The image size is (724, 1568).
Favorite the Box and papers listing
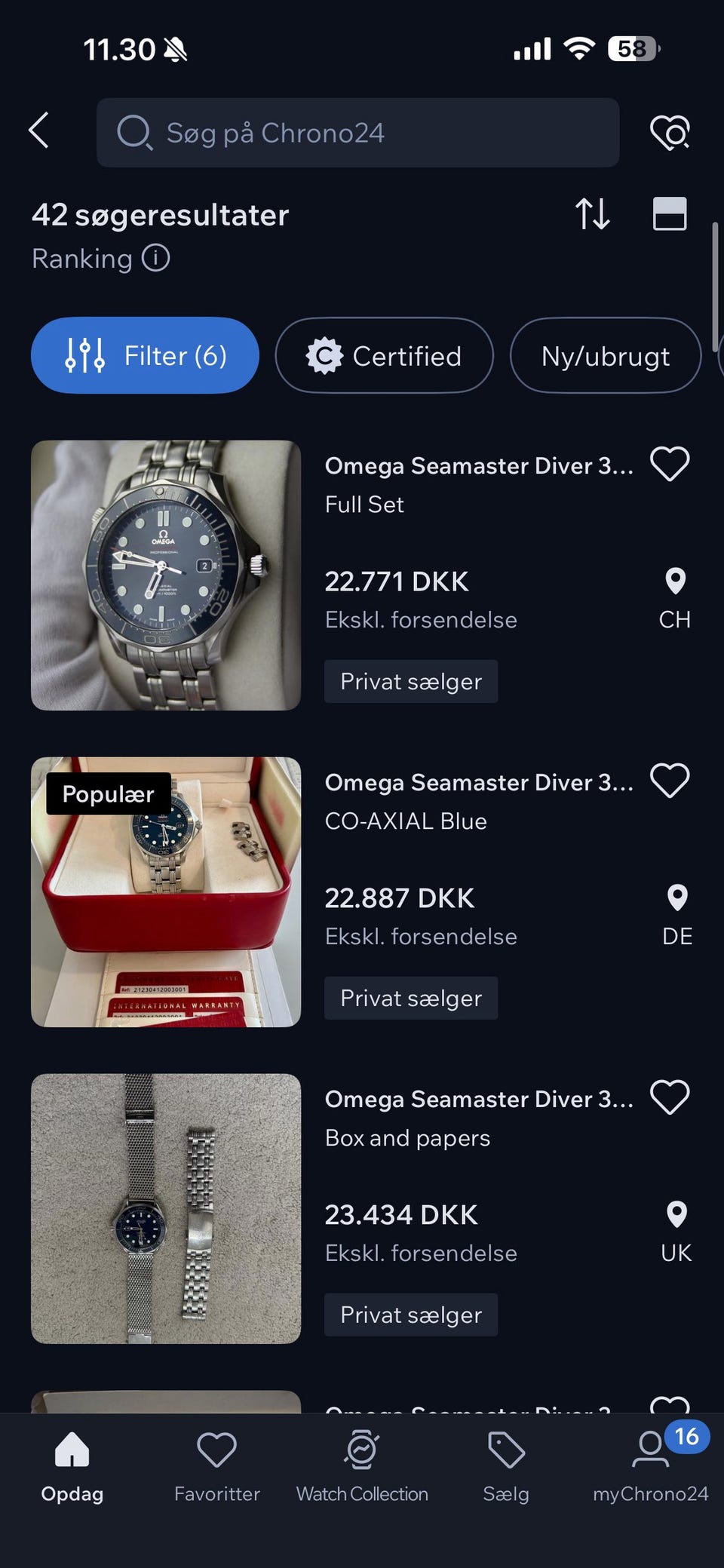click(x=670, y=1097)
